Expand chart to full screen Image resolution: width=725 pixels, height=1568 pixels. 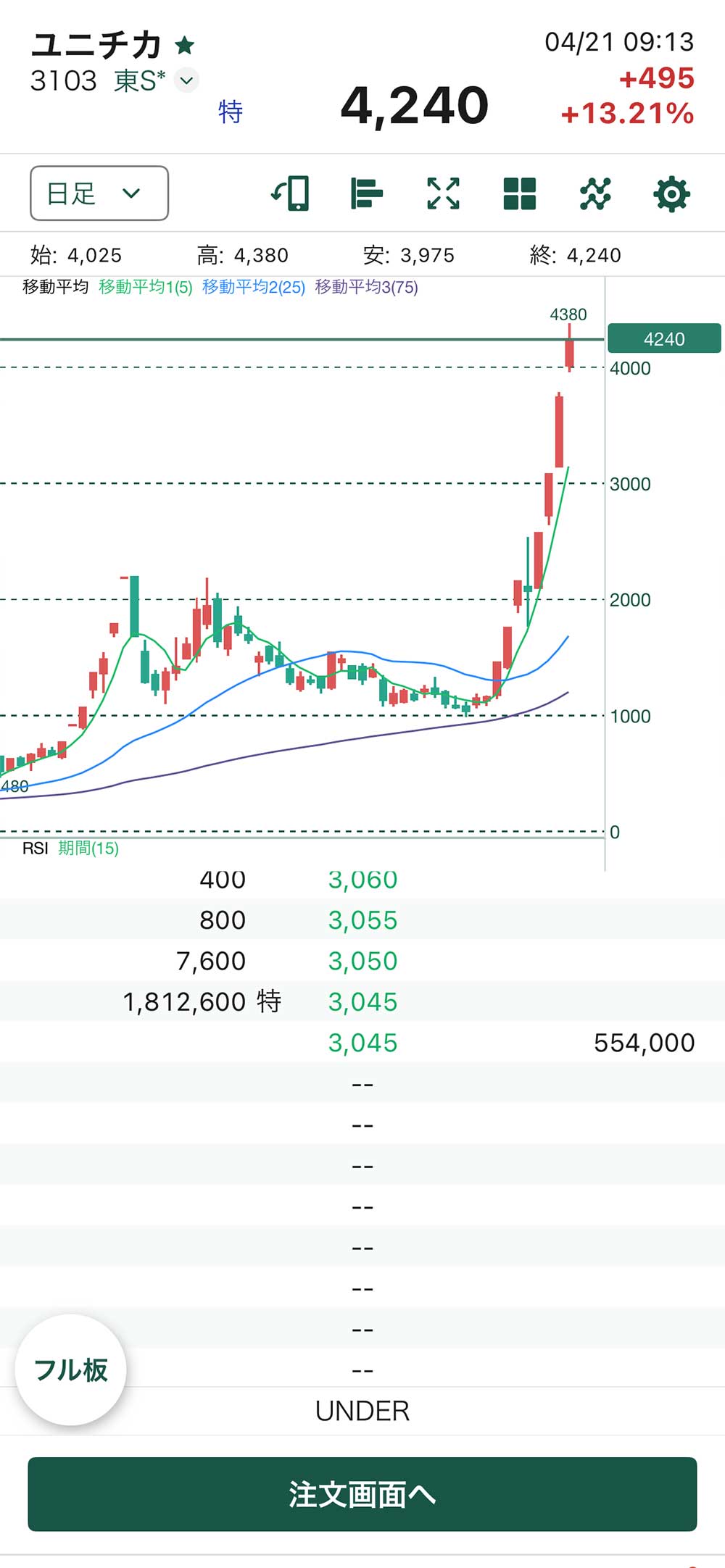click(443, 193)
